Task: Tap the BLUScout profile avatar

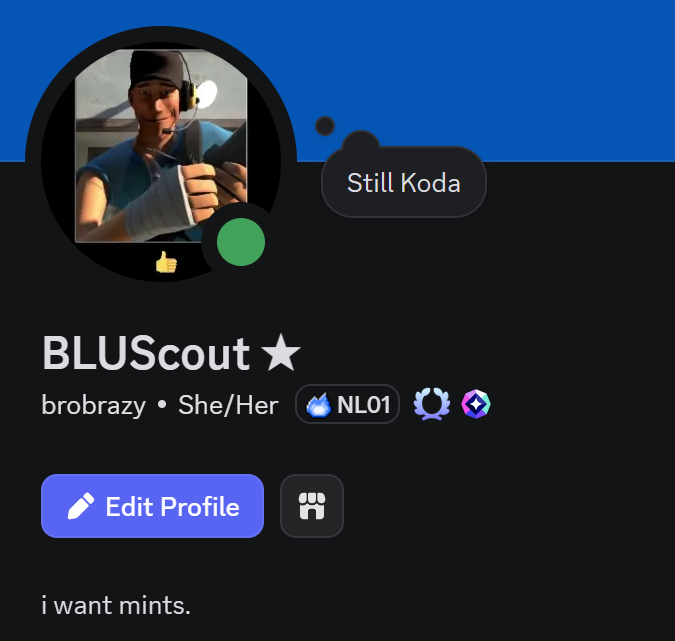Action: click(x=160, y=147)
